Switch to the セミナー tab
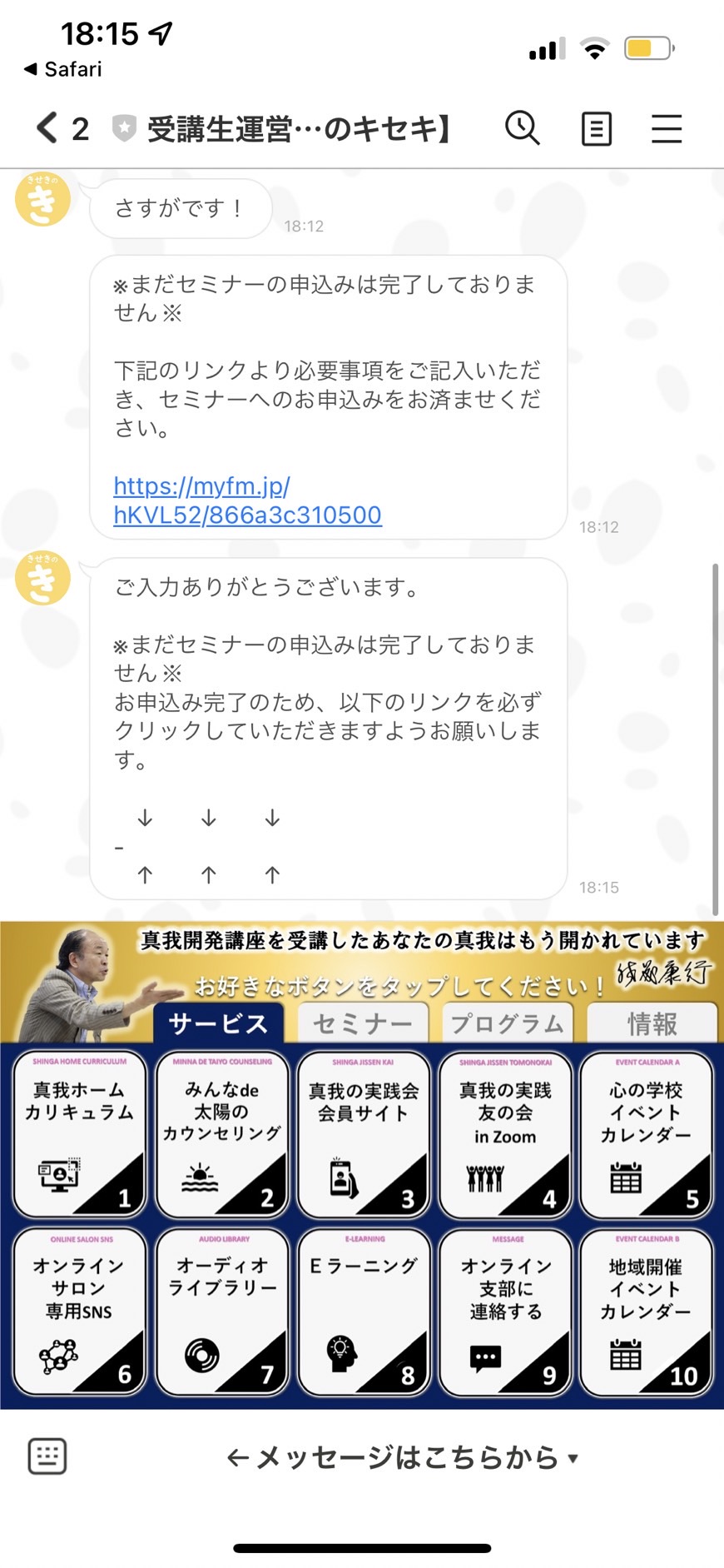This screenshot has height=1568, width=724. tap(363, 1023)
